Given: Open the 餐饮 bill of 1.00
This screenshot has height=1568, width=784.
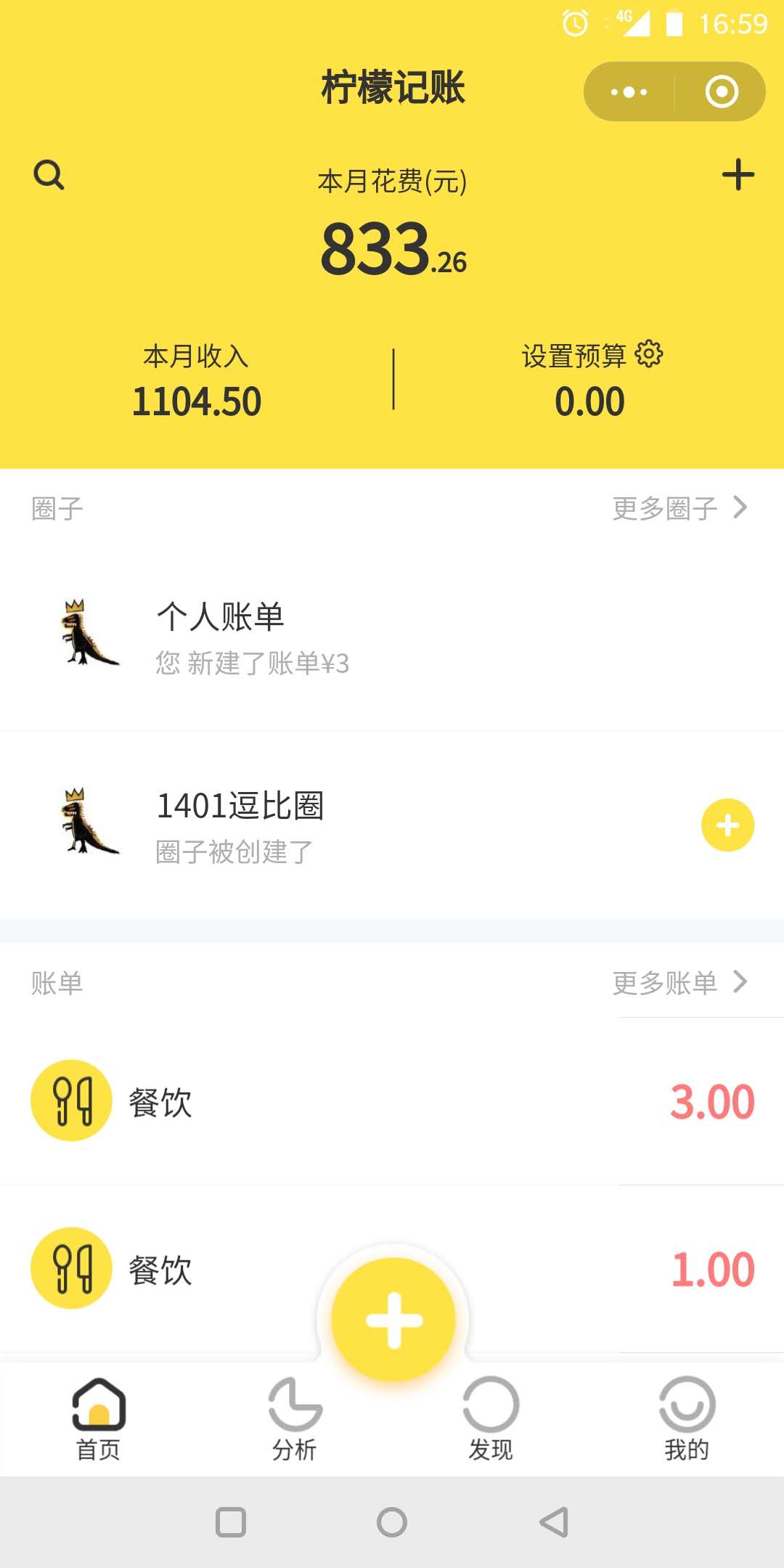Looking at the screenshot, I should [x=392, y=1269].
